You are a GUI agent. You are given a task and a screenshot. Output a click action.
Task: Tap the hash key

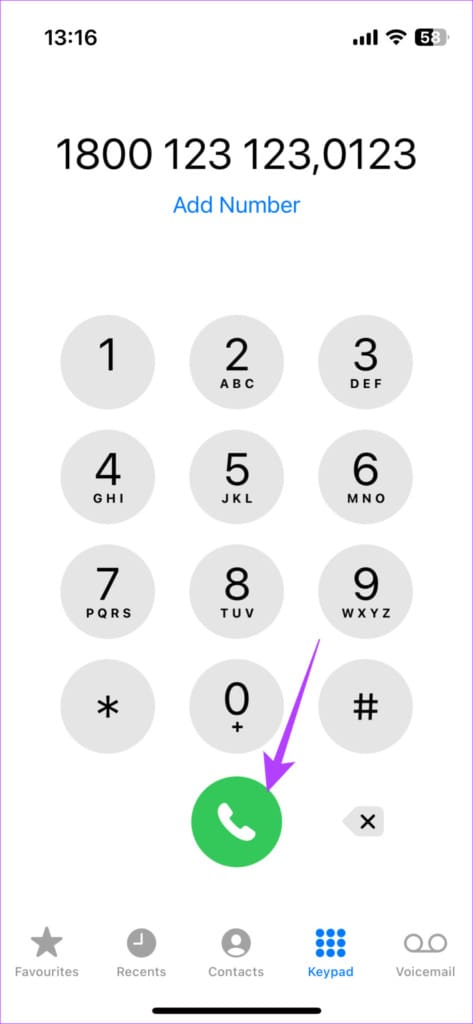click(365, 707)
